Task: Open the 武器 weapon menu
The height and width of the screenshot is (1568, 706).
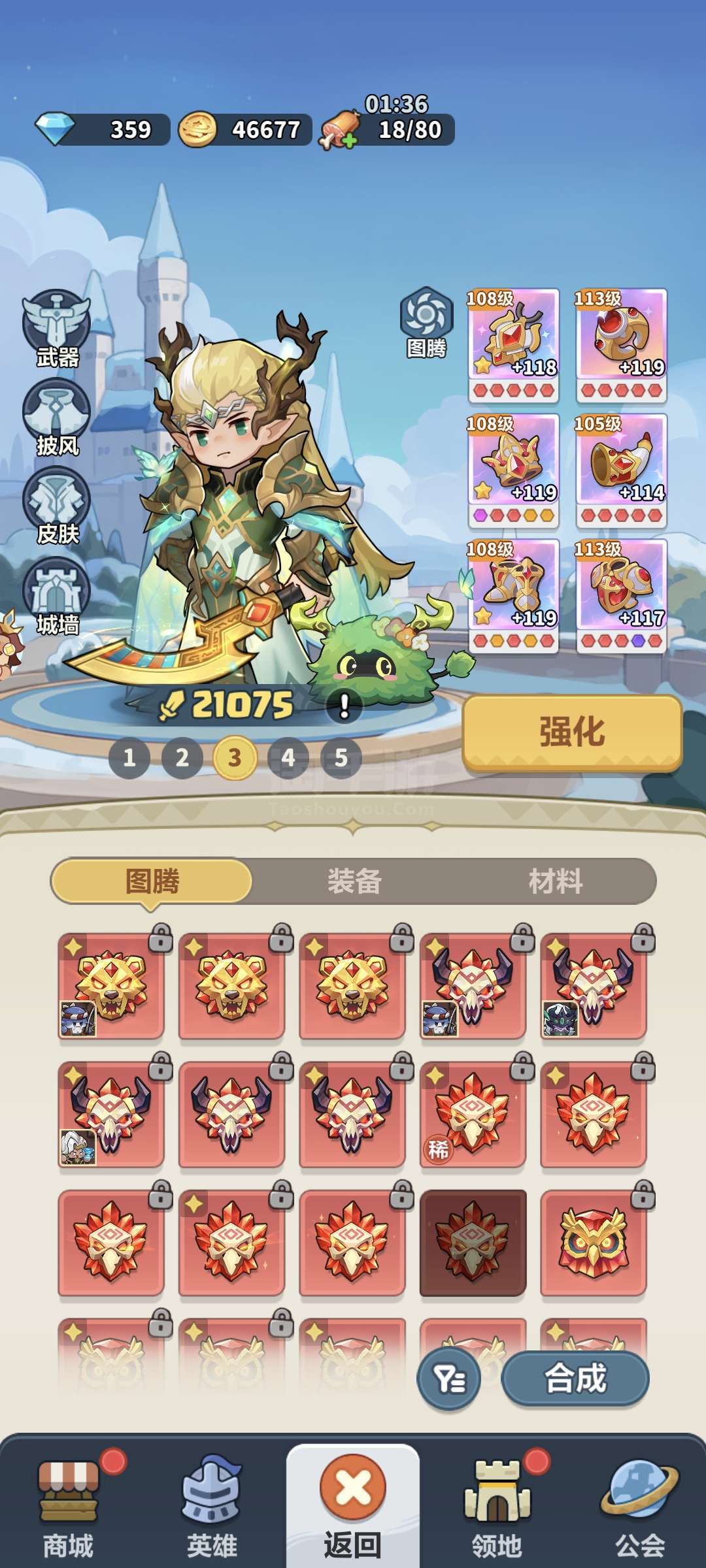Action: click(x=57, y=329)
